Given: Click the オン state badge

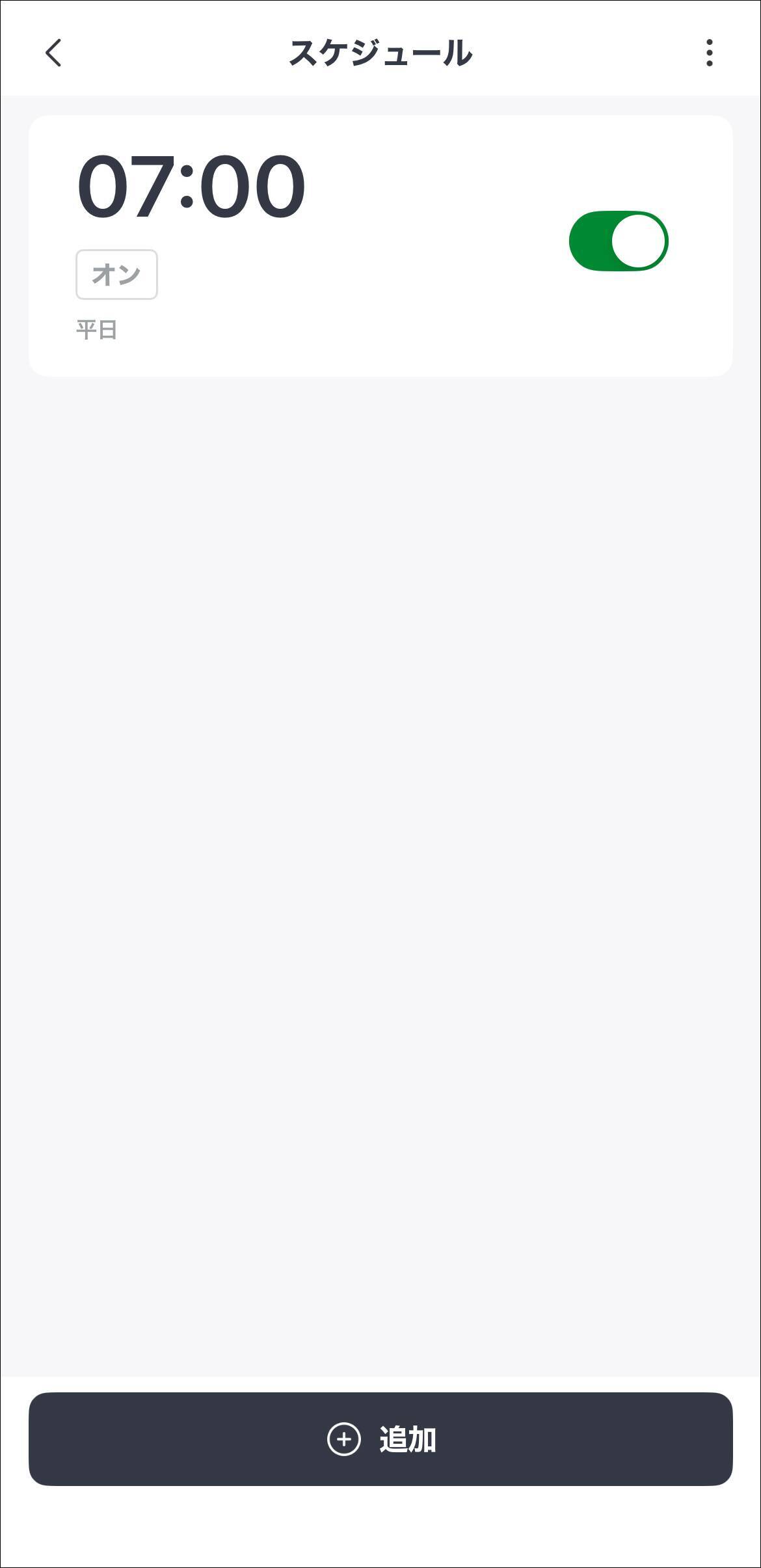Looking at the screenshot, I should (117, 273).
